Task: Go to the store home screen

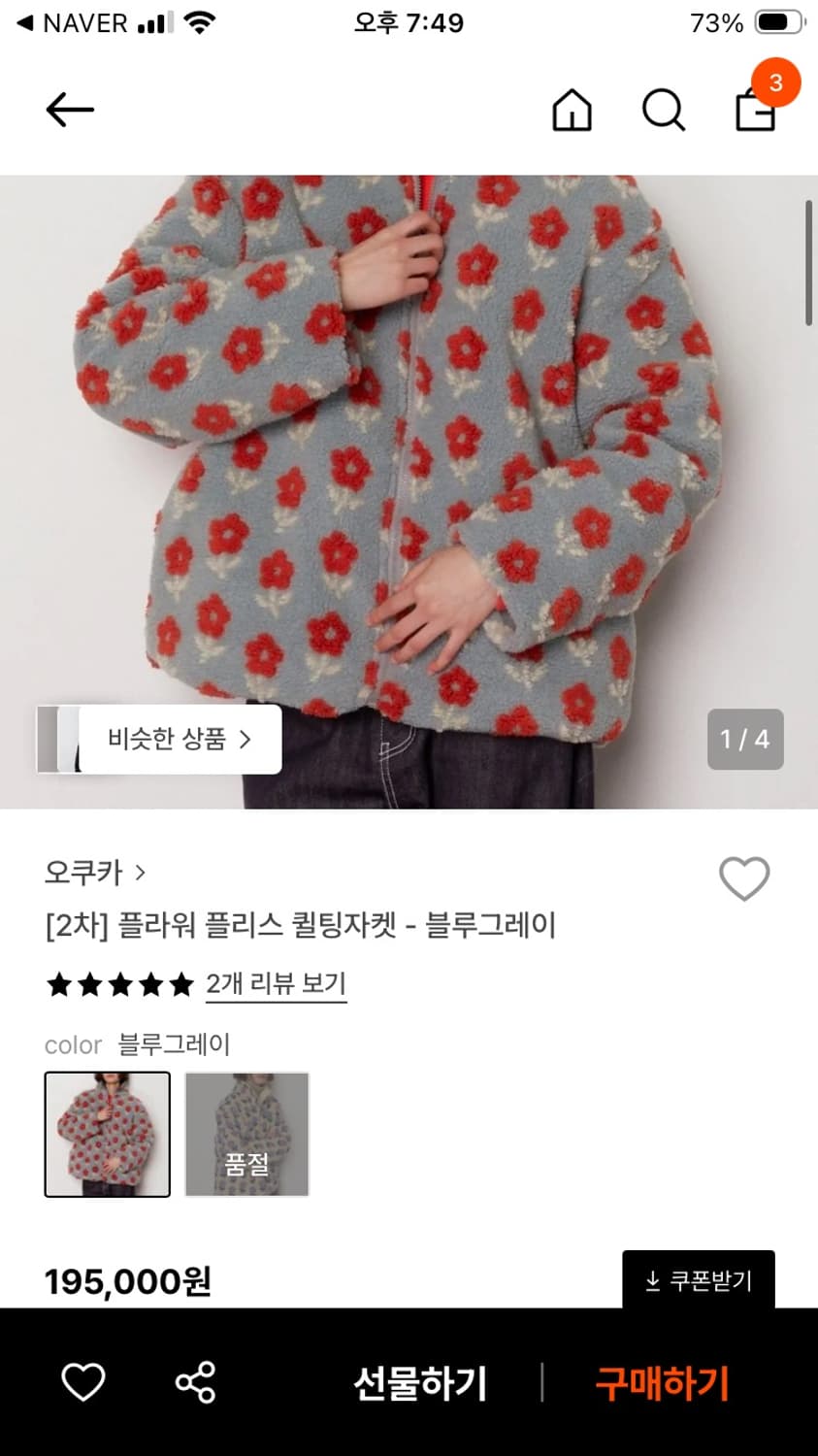Action: click(x=572, y=110)
